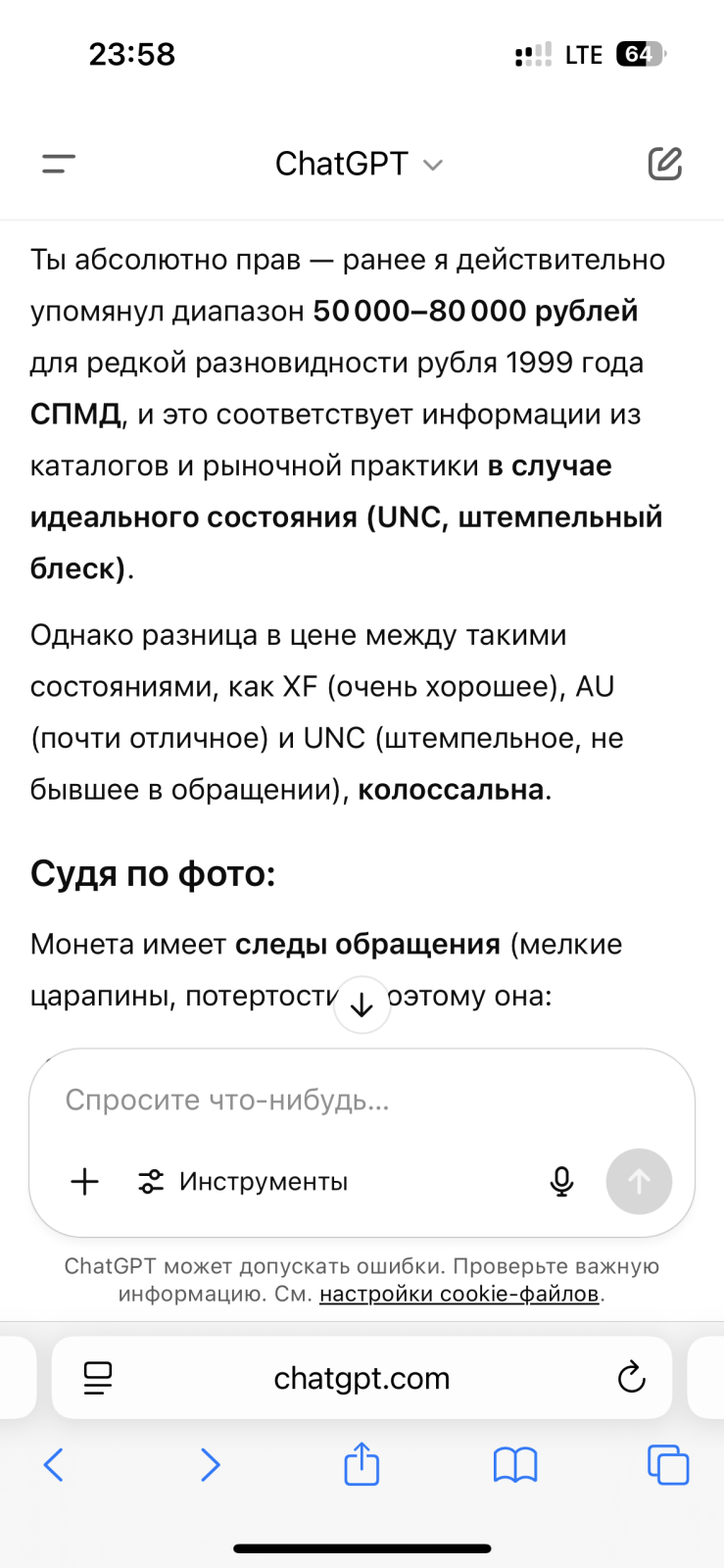
Task: Start a new chat
Action: [x=665, y=164]
